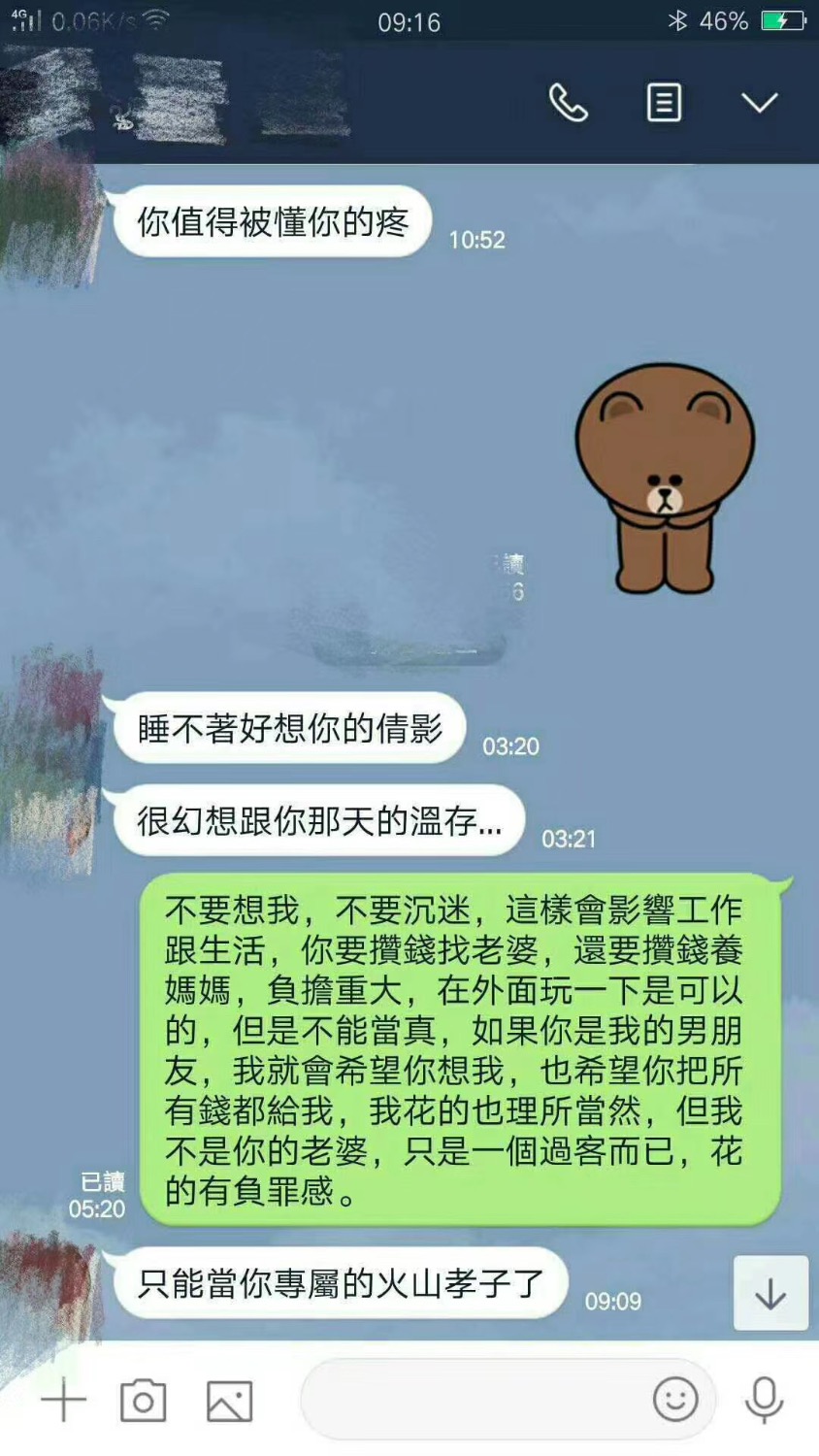This screenshot has width=819, height=1456.
Task: Tap the message input field
Action: (475, 1399)
